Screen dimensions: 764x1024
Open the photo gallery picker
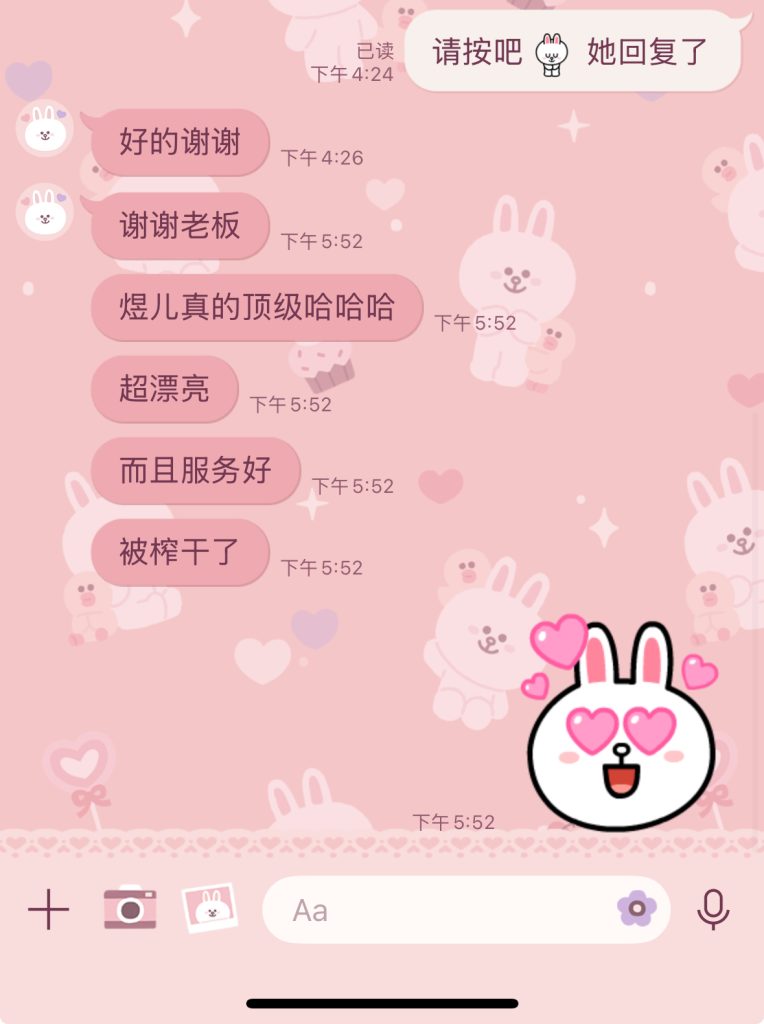click(210, 908)
